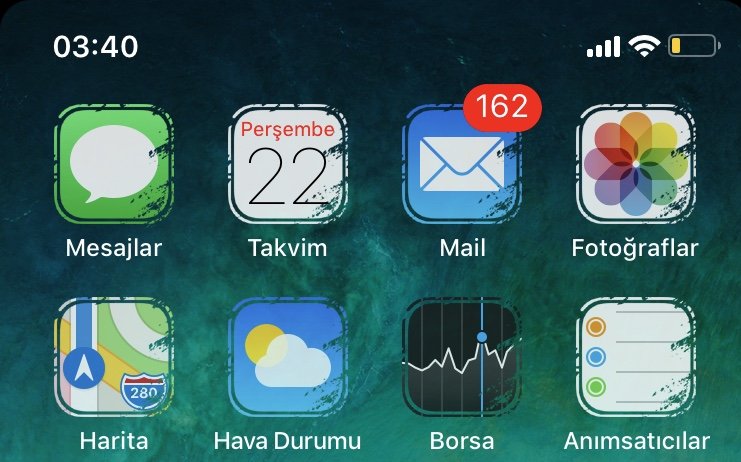Launch the Anımsatıcılar reminders app
Screen dimensions: 741x462
(x=635, y=356)
